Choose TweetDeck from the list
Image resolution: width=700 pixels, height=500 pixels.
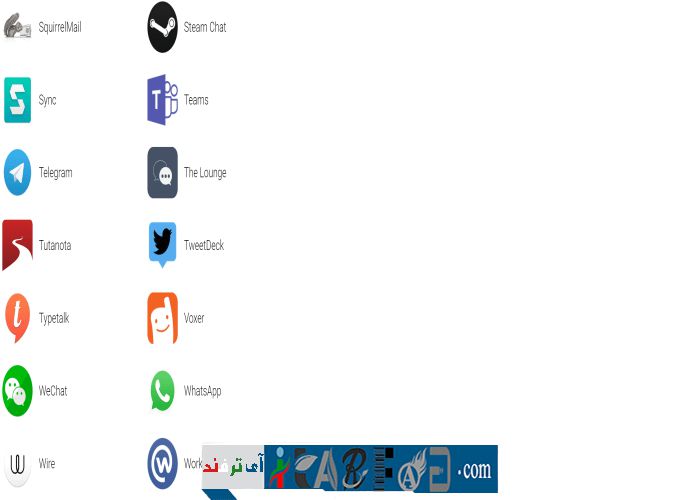click(x=186, y=246)
